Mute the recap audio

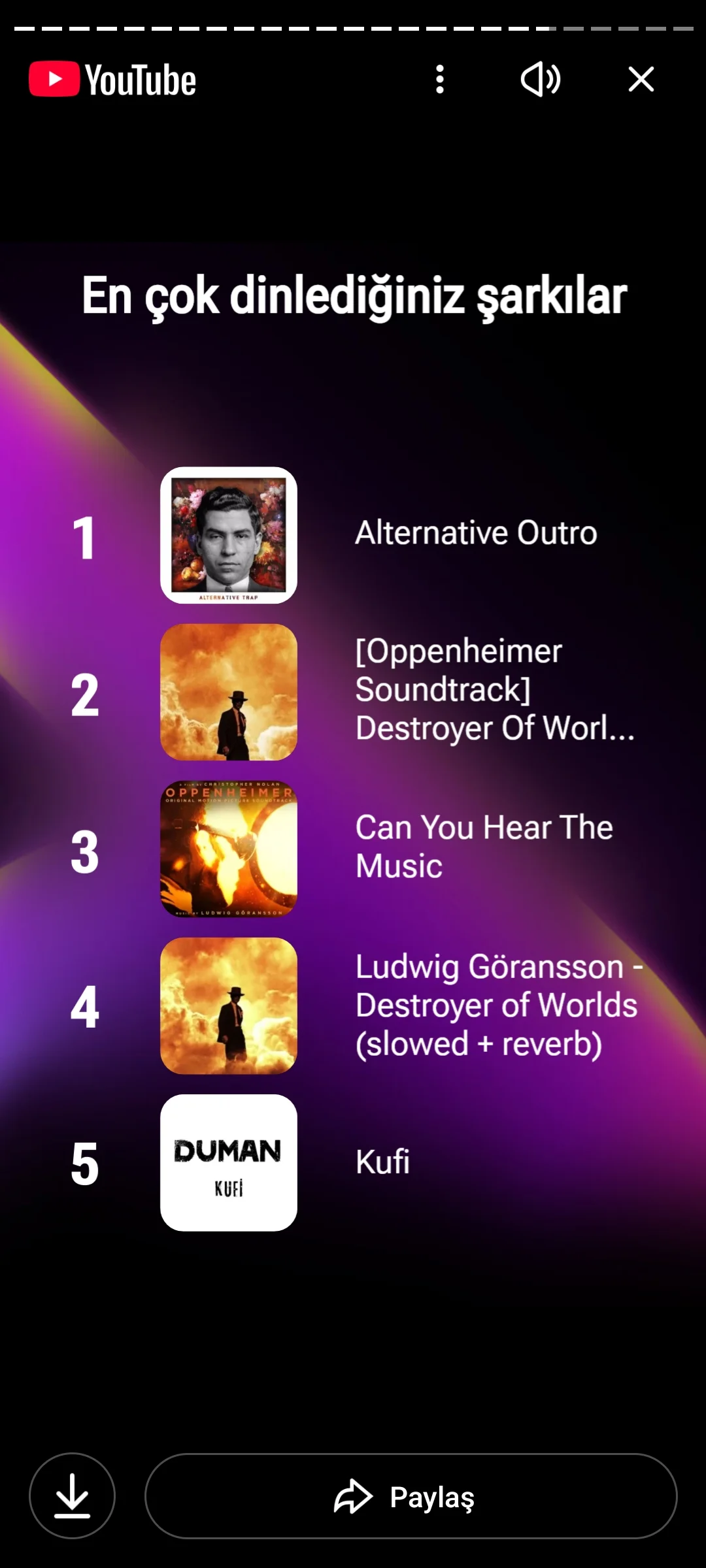540,79
